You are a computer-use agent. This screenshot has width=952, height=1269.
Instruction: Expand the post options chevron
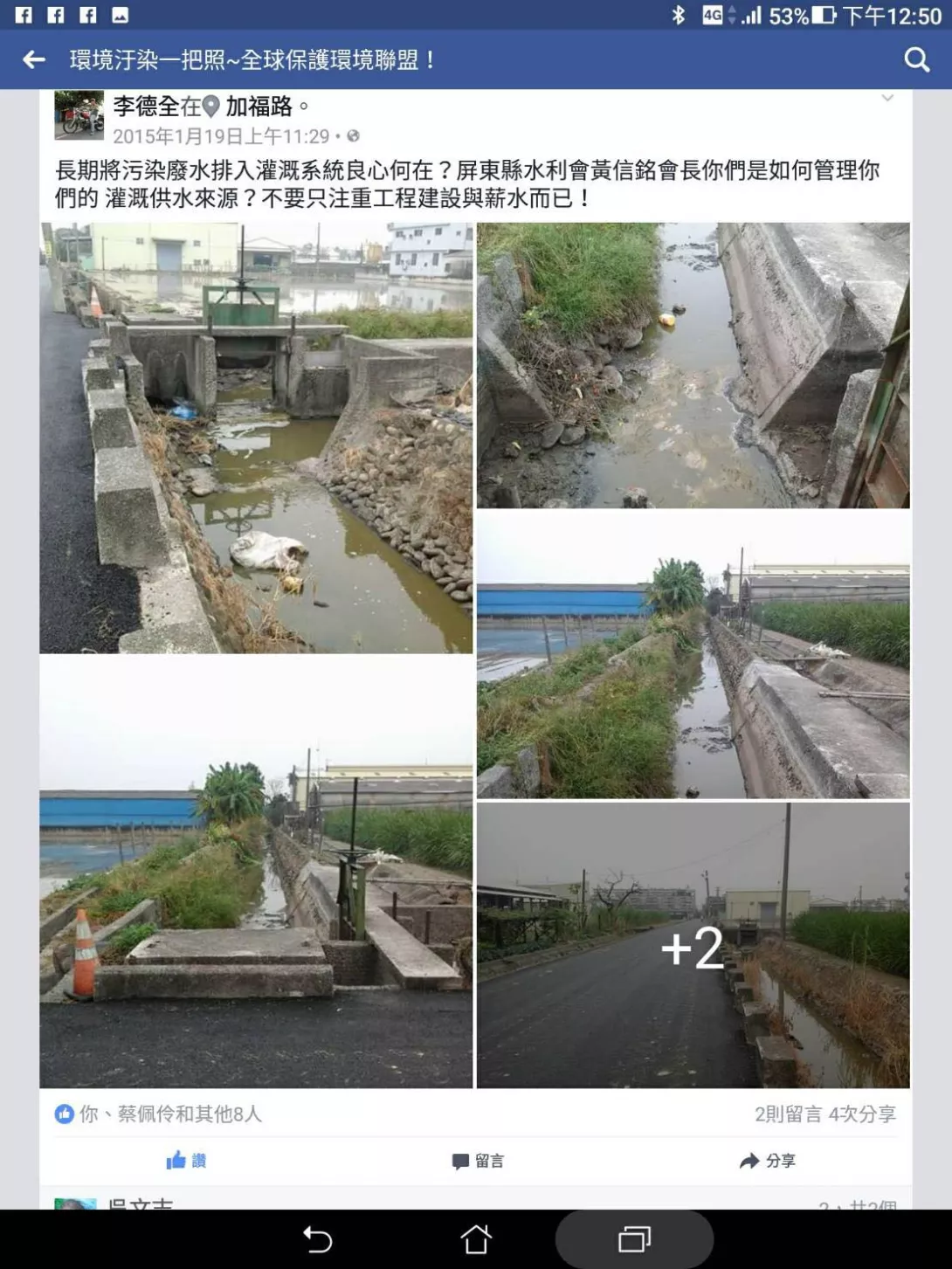(887, 99)
